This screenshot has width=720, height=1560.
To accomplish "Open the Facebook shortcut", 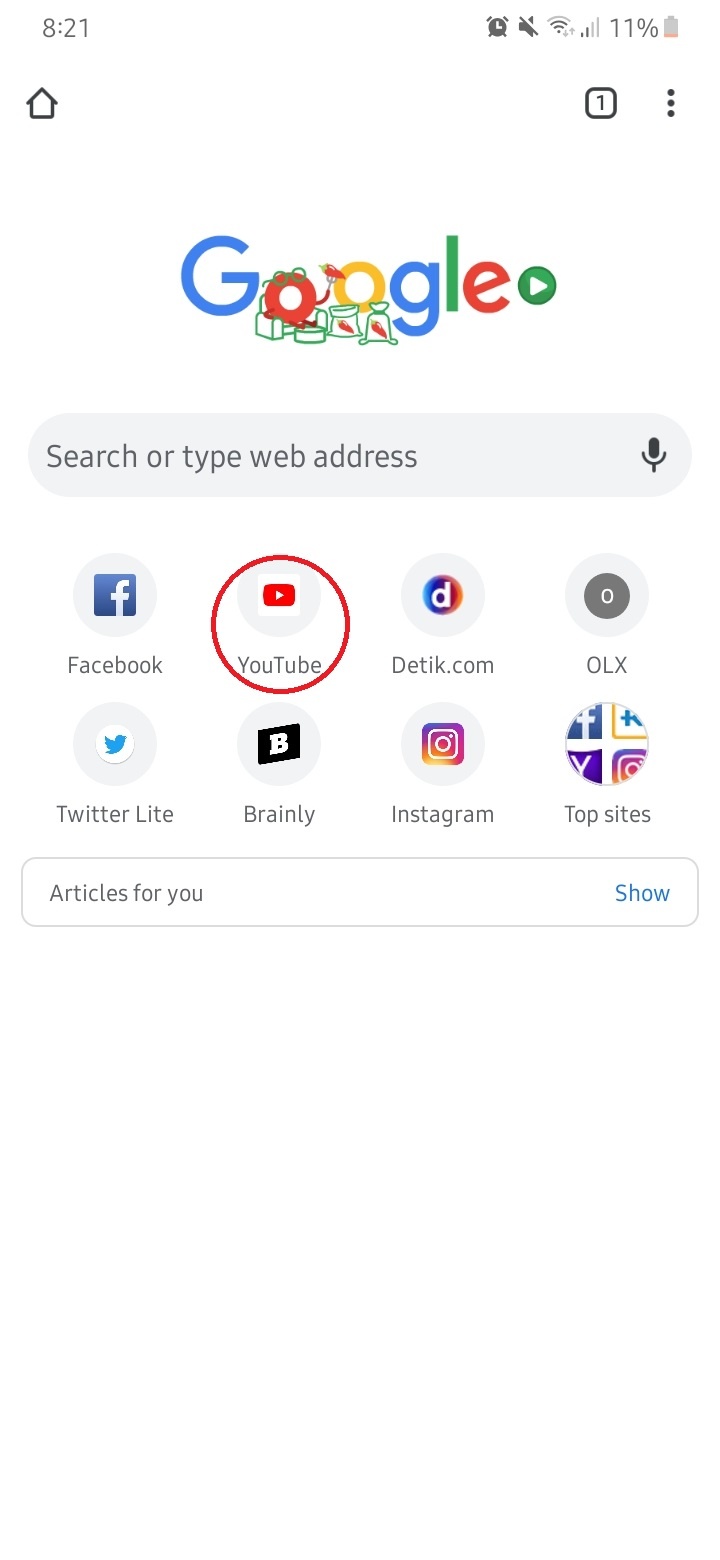I will click(115, 596).
